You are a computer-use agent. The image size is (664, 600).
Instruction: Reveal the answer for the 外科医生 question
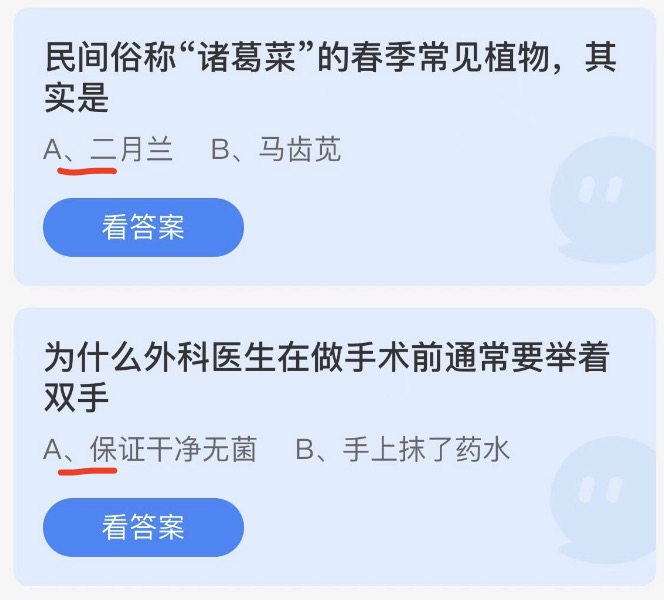(x=143, y=527)
